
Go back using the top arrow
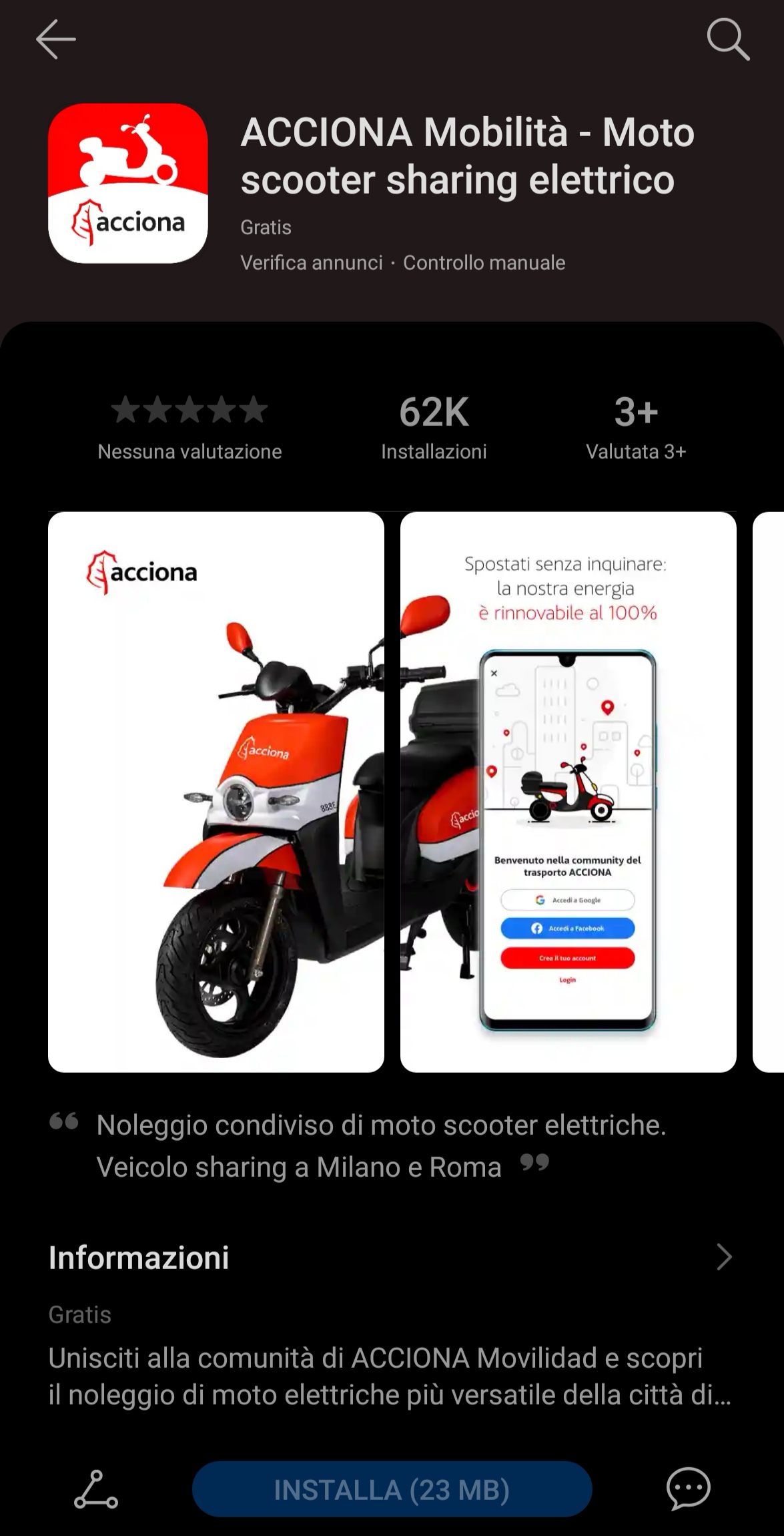(55, 39)
